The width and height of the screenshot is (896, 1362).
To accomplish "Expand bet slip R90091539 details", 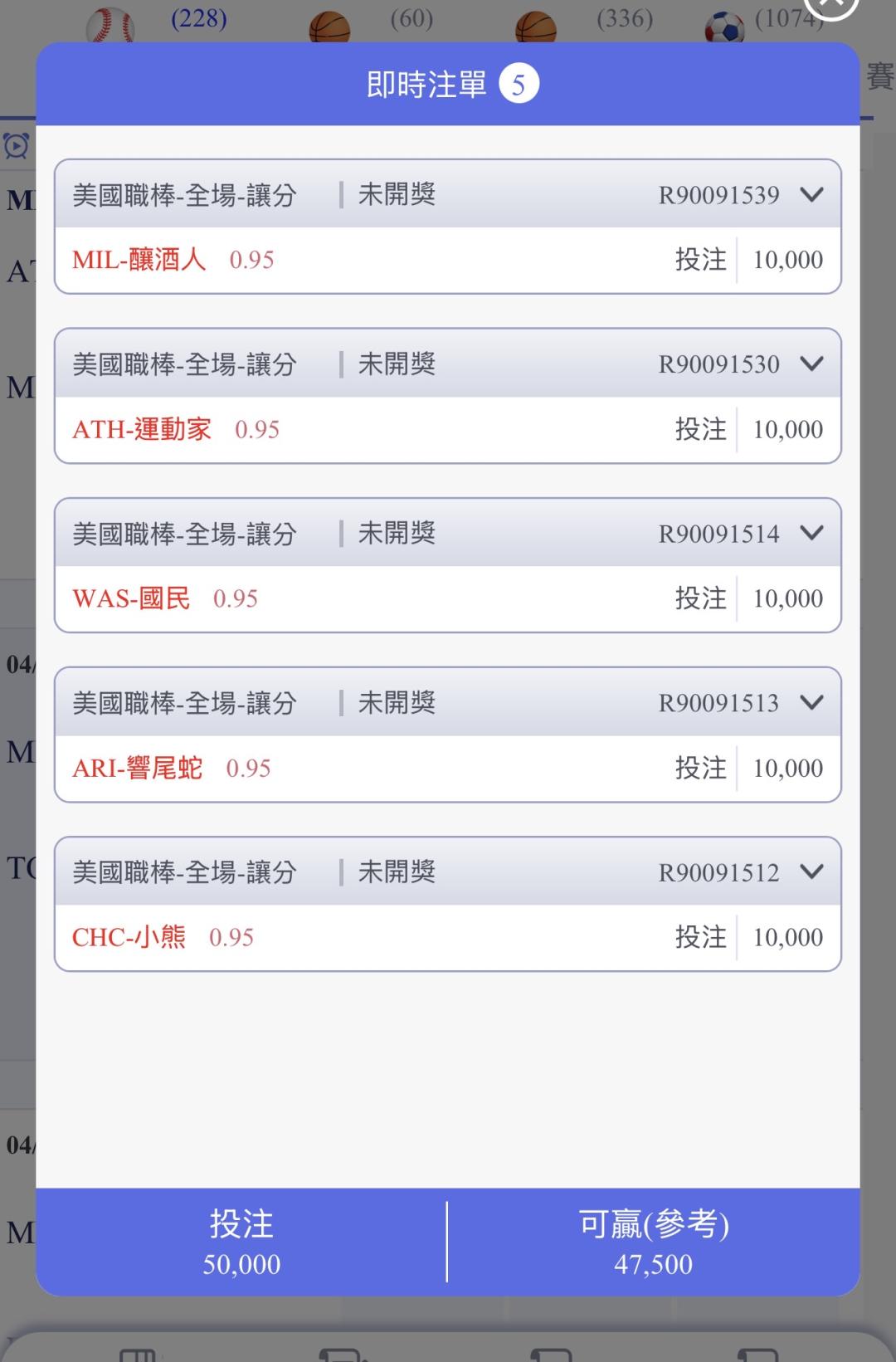I will coord(811,195).
